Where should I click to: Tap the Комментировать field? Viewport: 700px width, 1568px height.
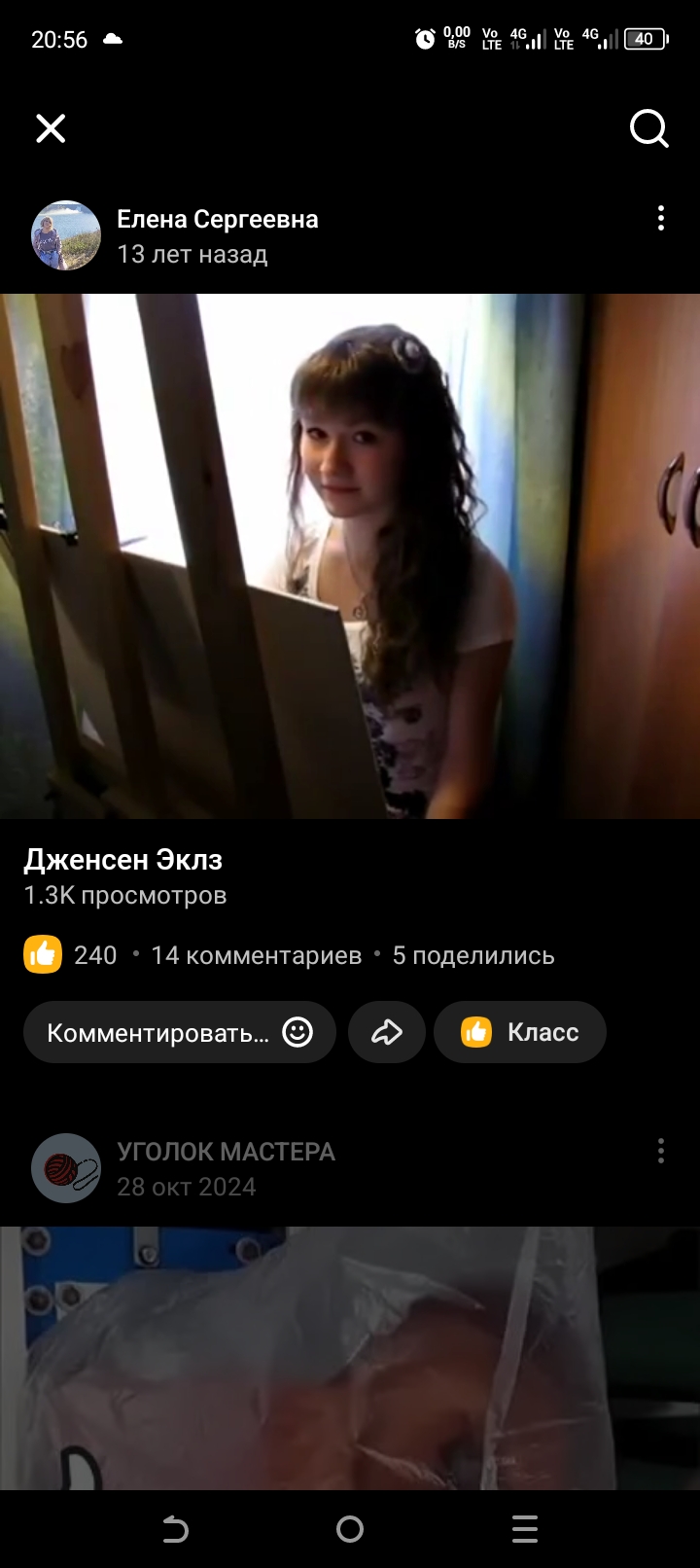[x=158, y=1032]
